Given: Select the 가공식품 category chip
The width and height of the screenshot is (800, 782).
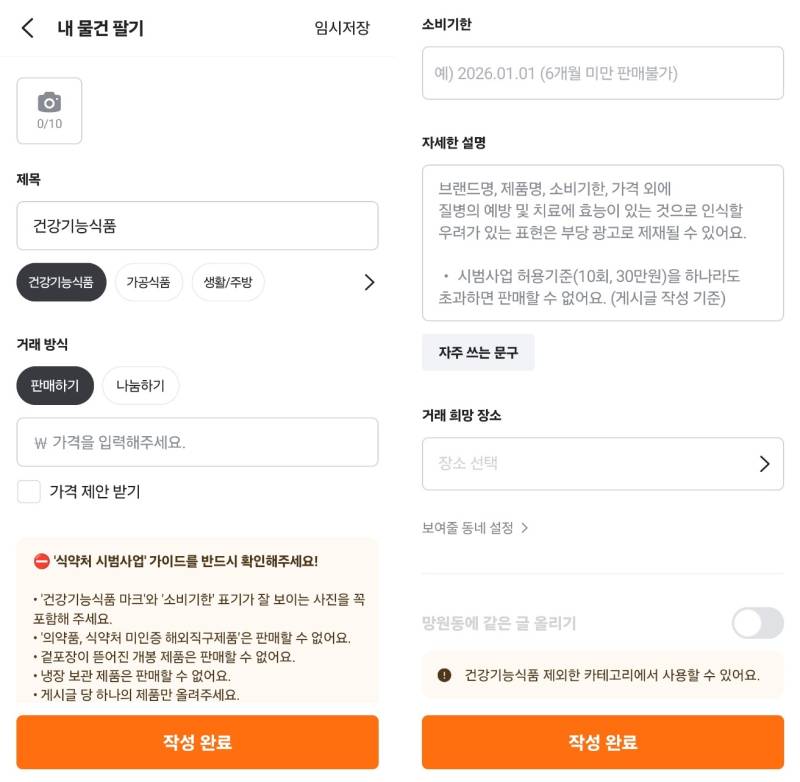Looking at the screenshot, I should (148, 282).
